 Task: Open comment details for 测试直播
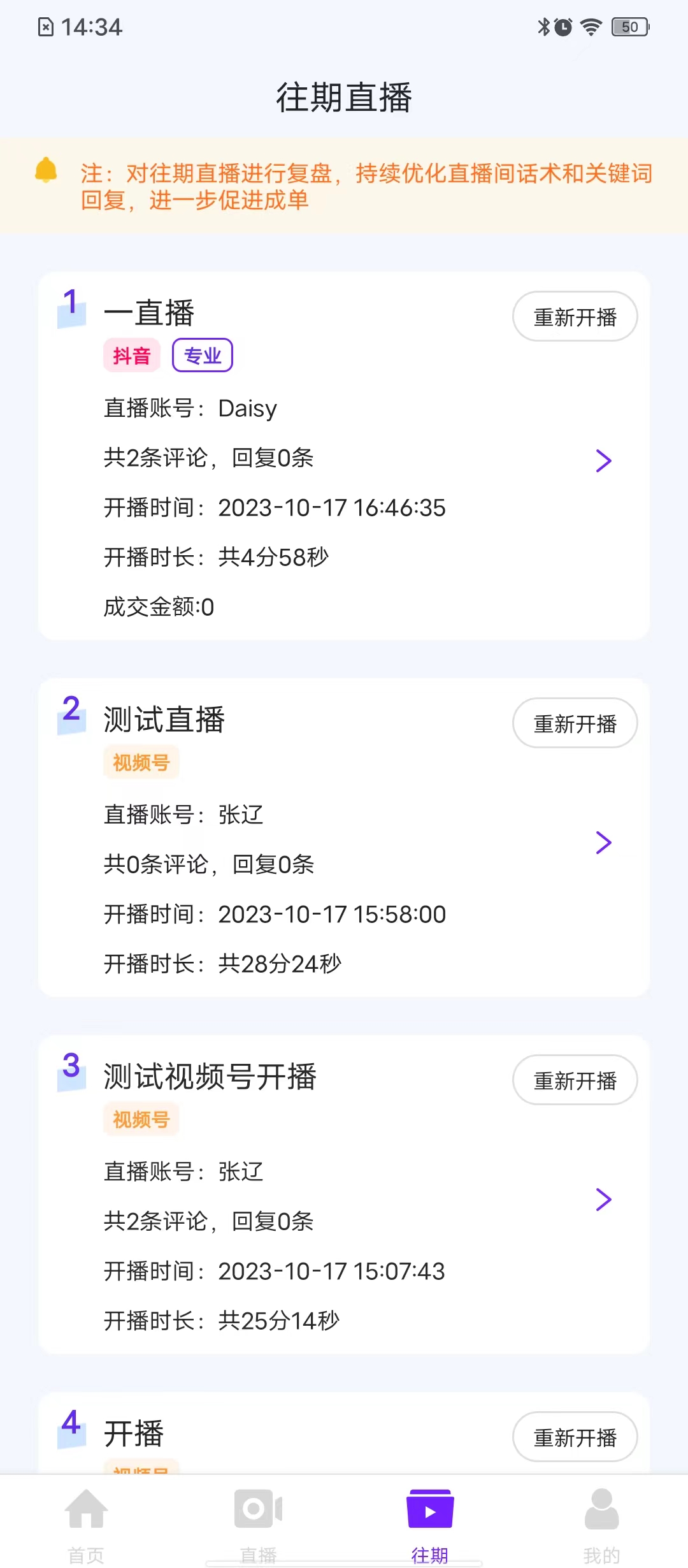point(604,843)
